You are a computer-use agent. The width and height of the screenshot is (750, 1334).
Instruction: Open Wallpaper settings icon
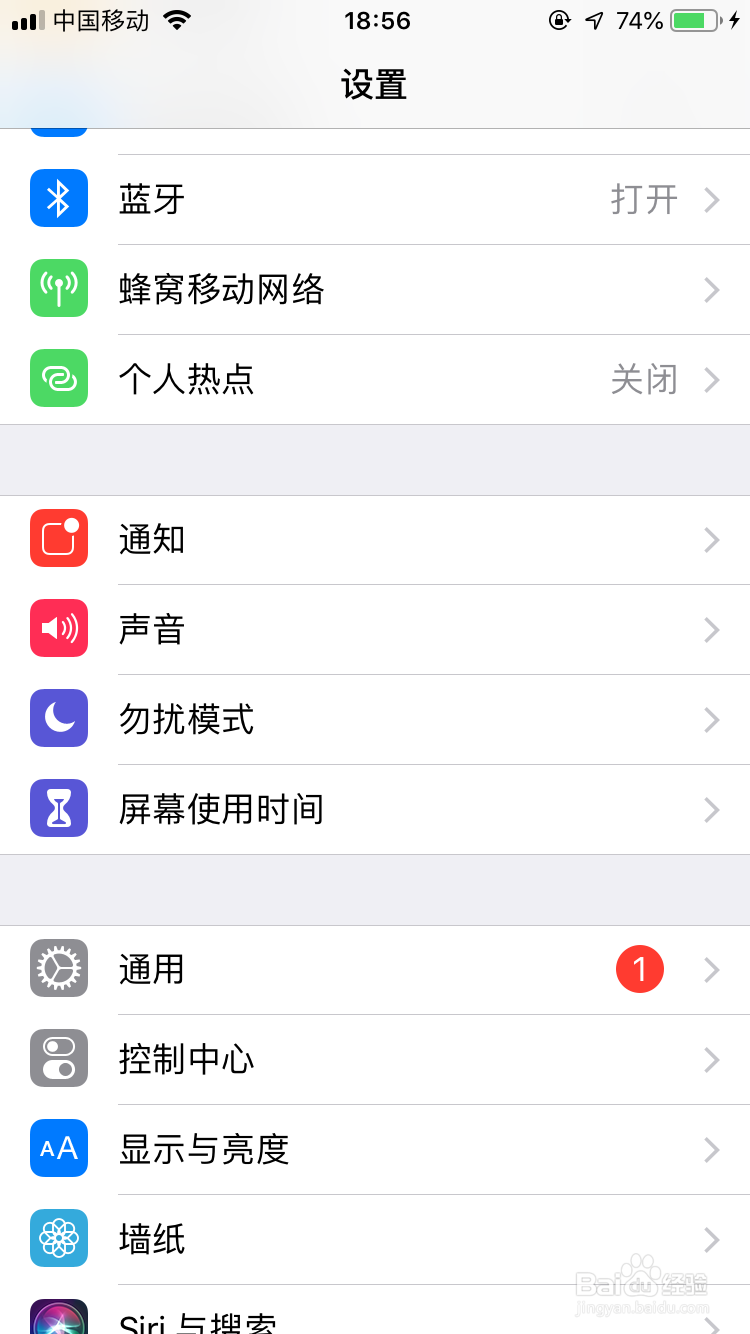(x=58, y=1238)
